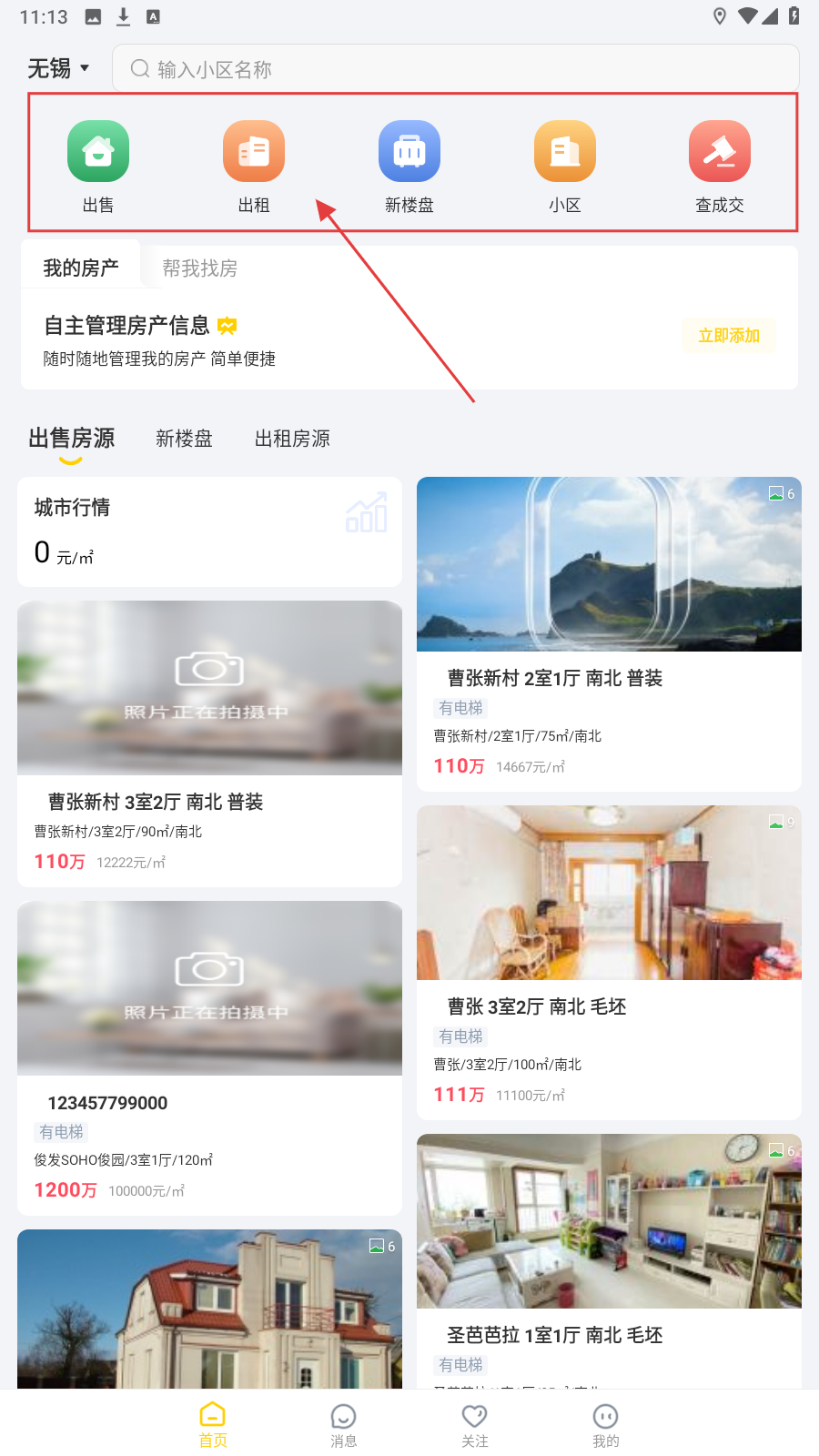Open the 我的 profile tab
This screenshot has height=1456, width=819.
605,1425
